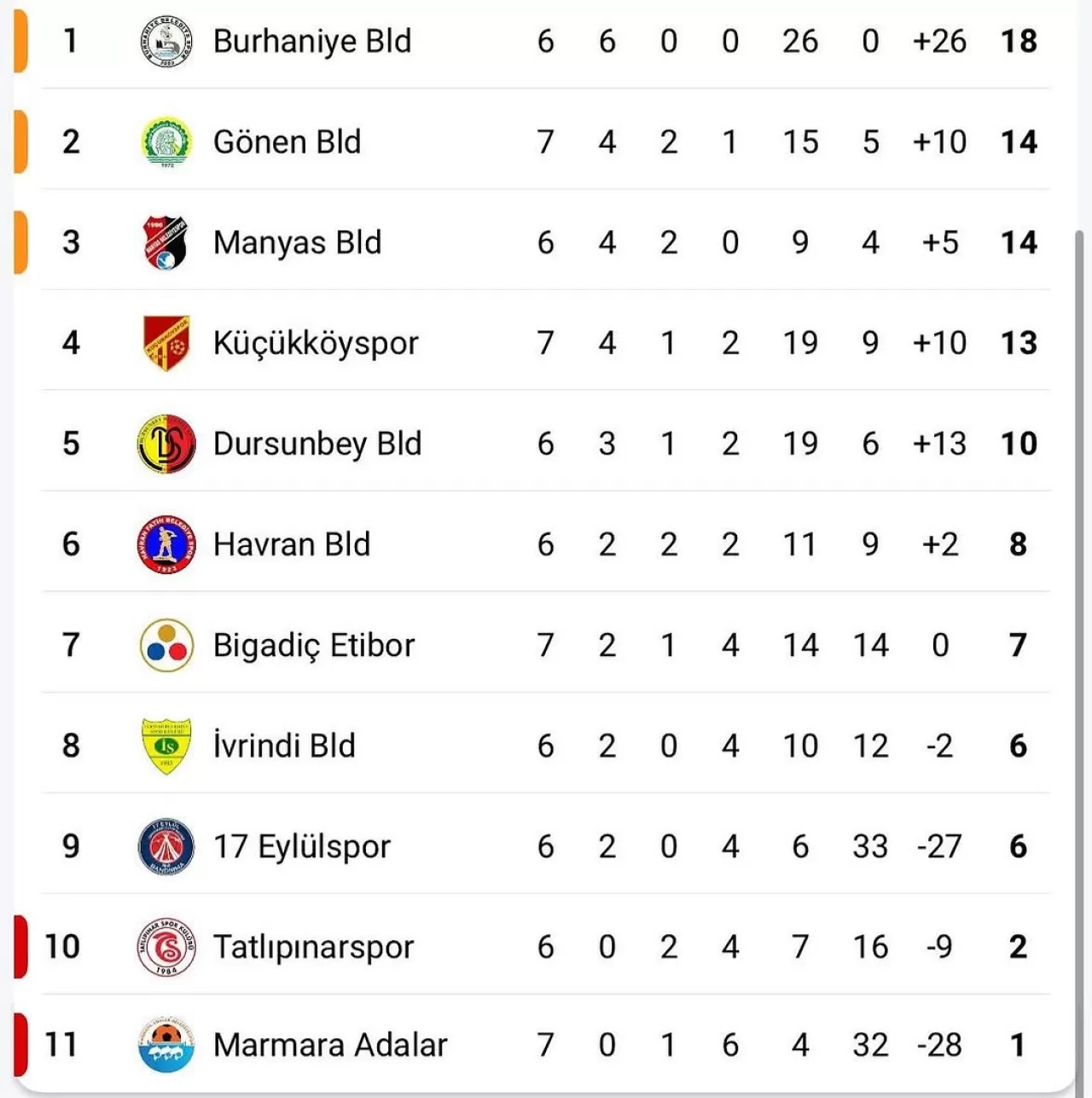Click the 17 Eylülspor club crest

[165, 845]
